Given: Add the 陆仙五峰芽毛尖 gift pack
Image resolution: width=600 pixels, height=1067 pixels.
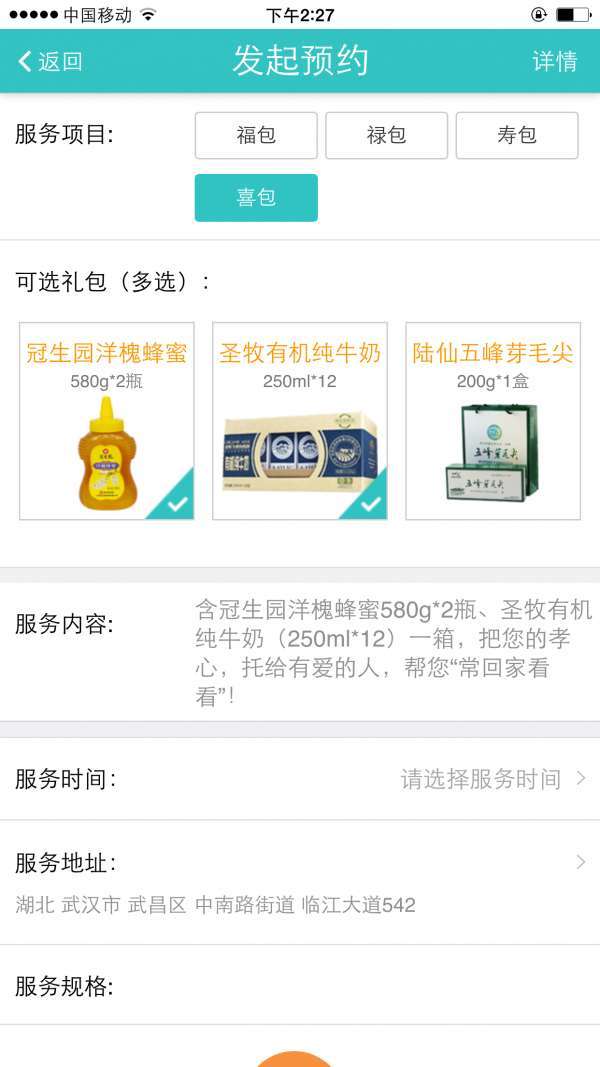Looking at the screenshot, I should (x=493, y=421).
